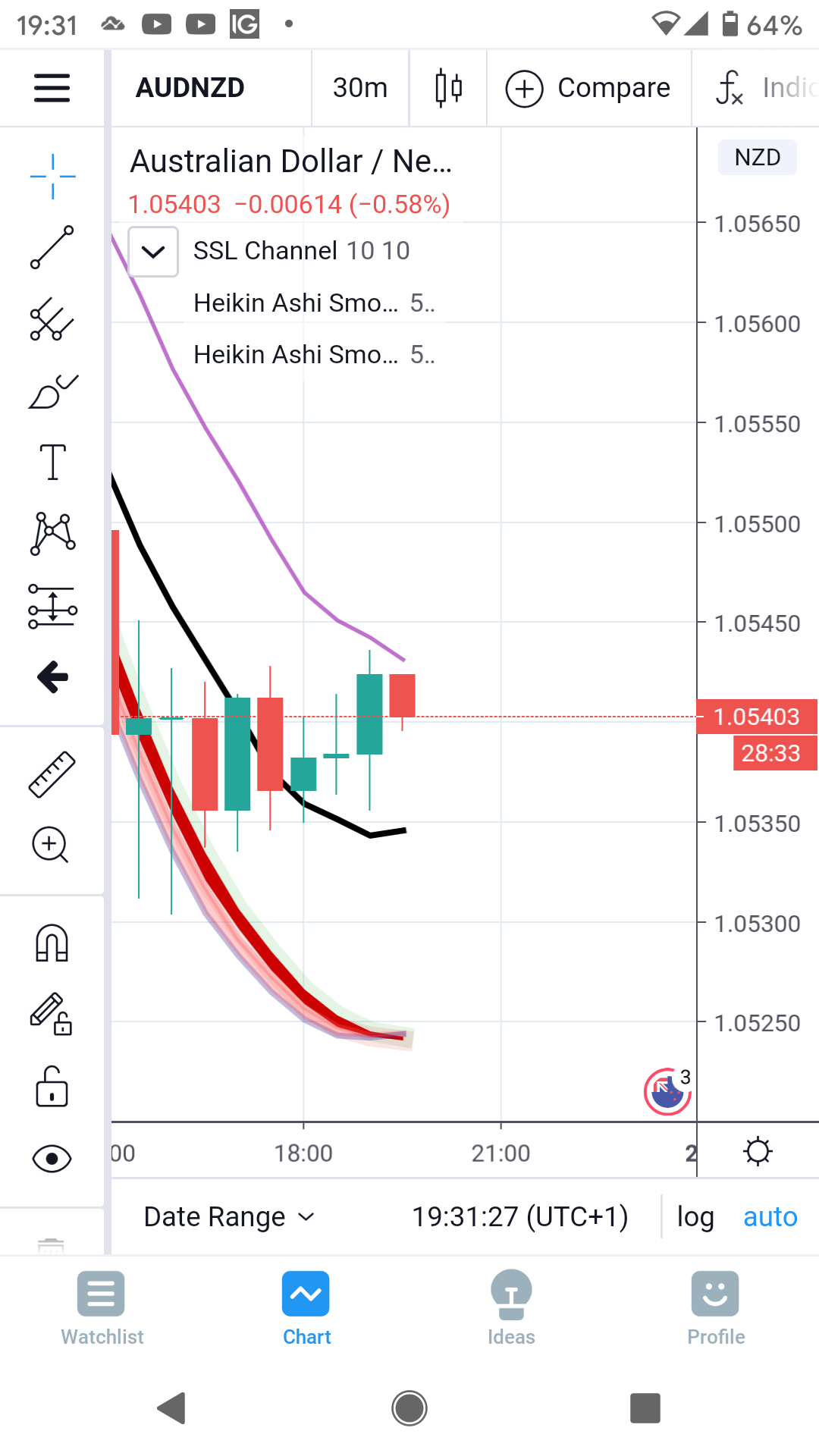The width and height of the screenshot is (819, 1456).
Task: Toggle magnet mode
Action: click(x=52, y=943)
